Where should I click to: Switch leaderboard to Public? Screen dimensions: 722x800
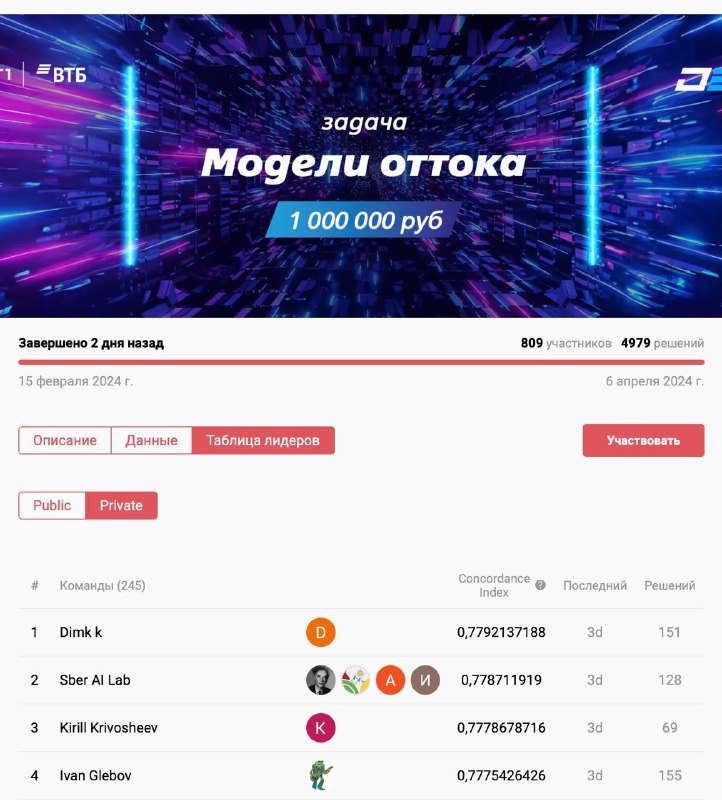tap(52, 505)
